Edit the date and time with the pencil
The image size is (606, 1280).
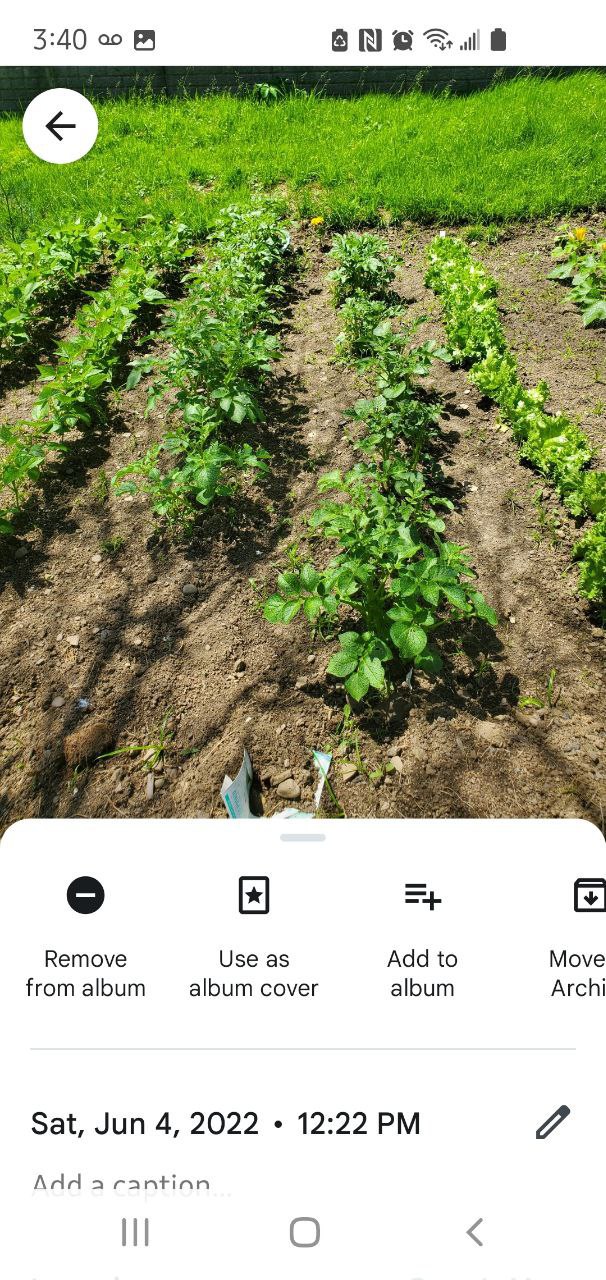[x=552, y=1122]
